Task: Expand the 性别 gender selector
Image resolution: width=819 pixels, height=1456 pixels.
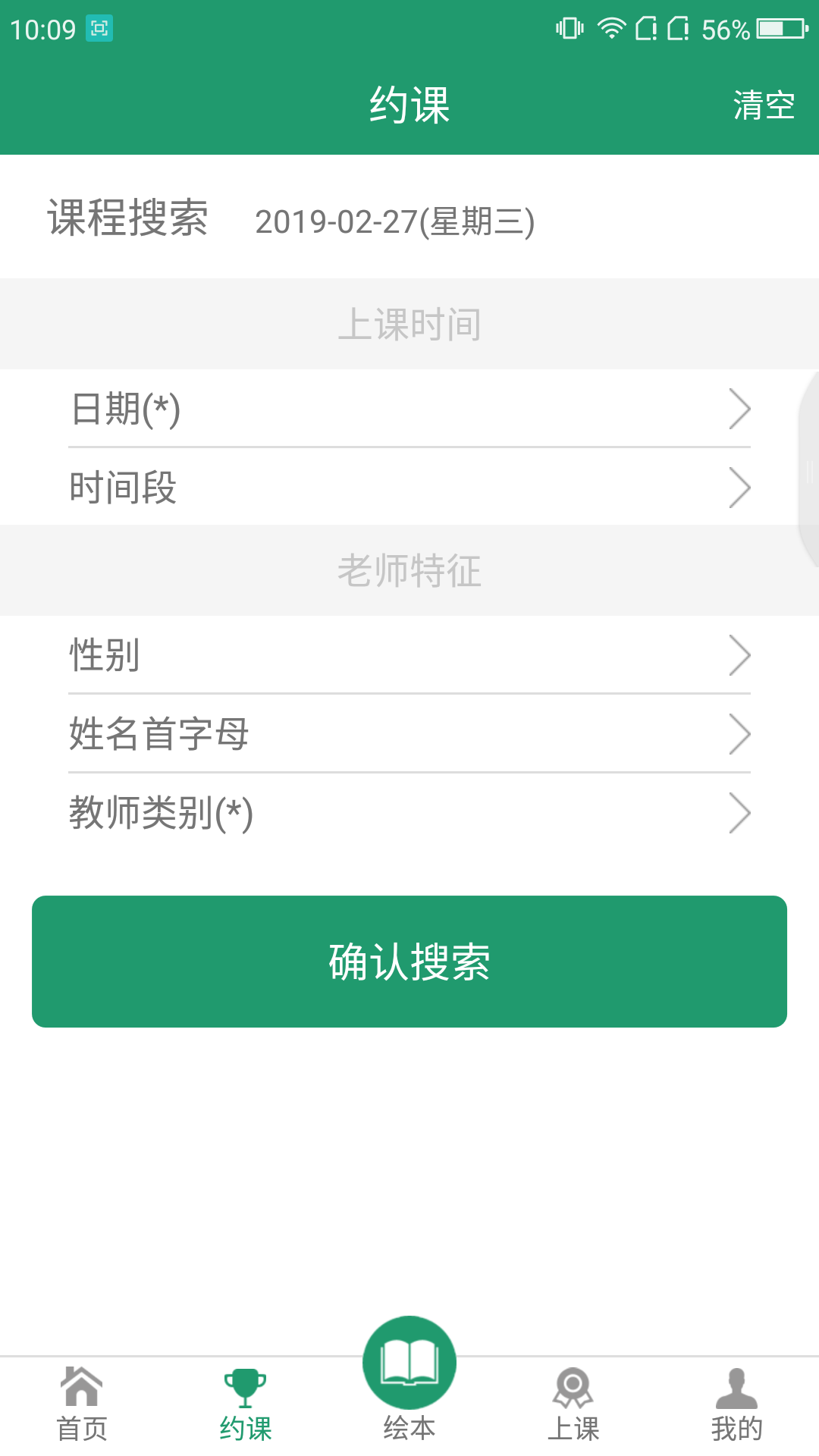Action: tap(409, 656)
